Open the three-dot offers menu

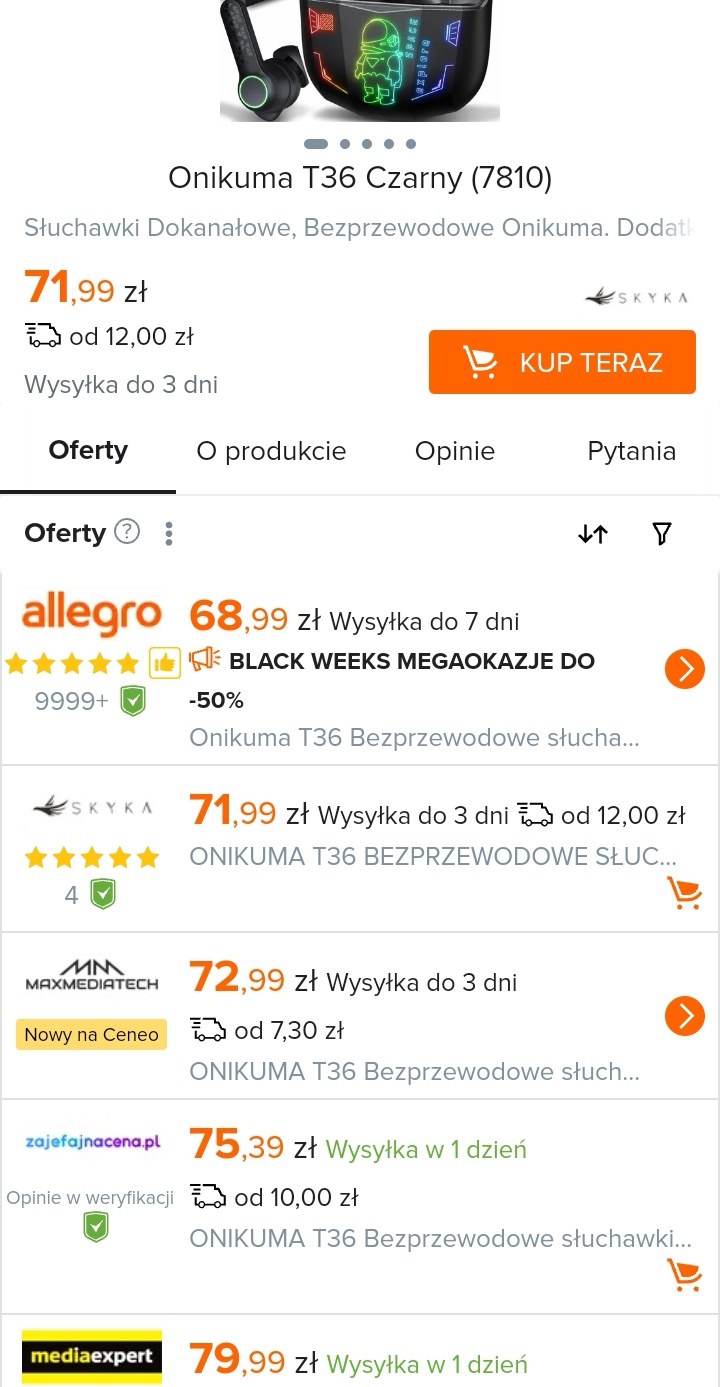pos(169,533)
